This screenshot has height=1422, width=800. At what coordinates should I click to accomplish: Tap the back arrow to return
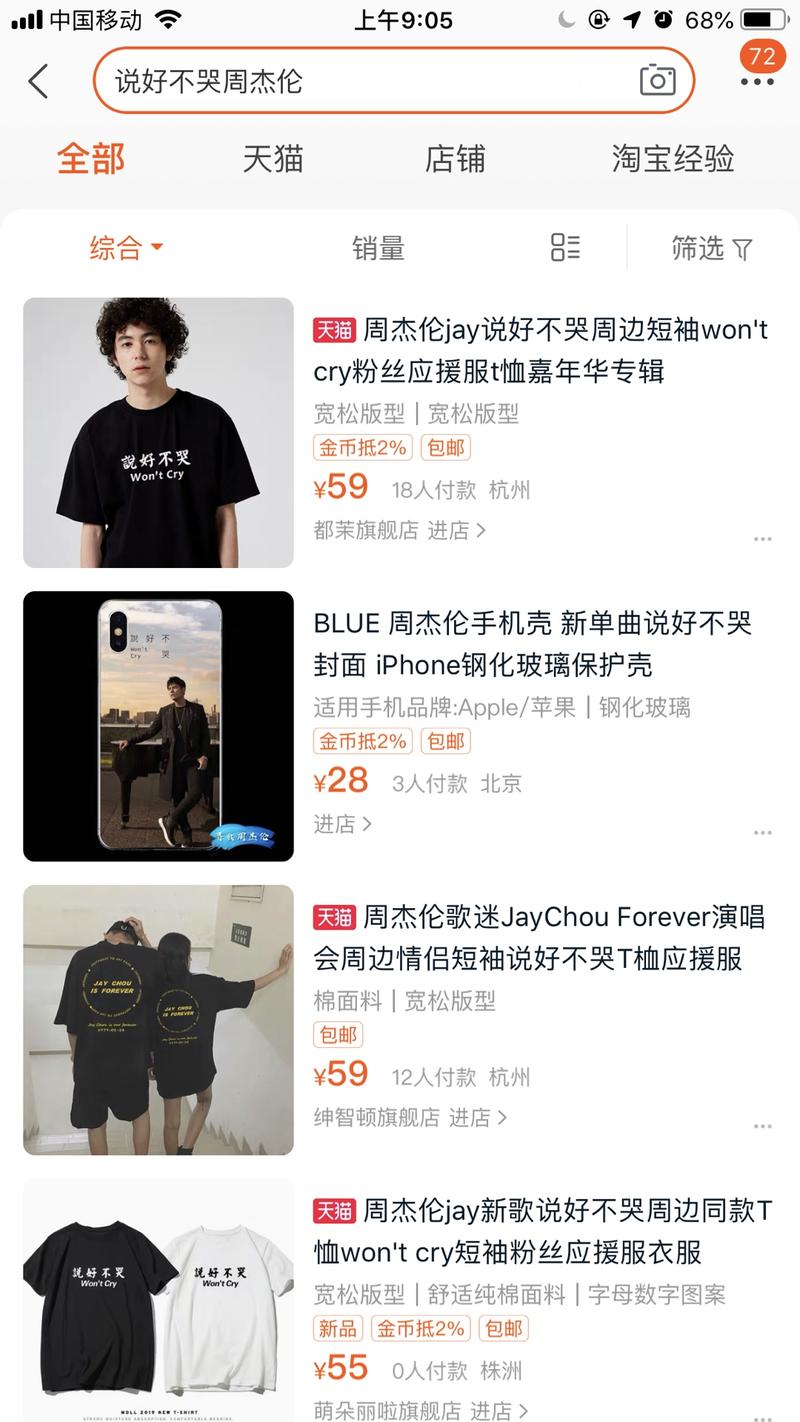(38, 82)
